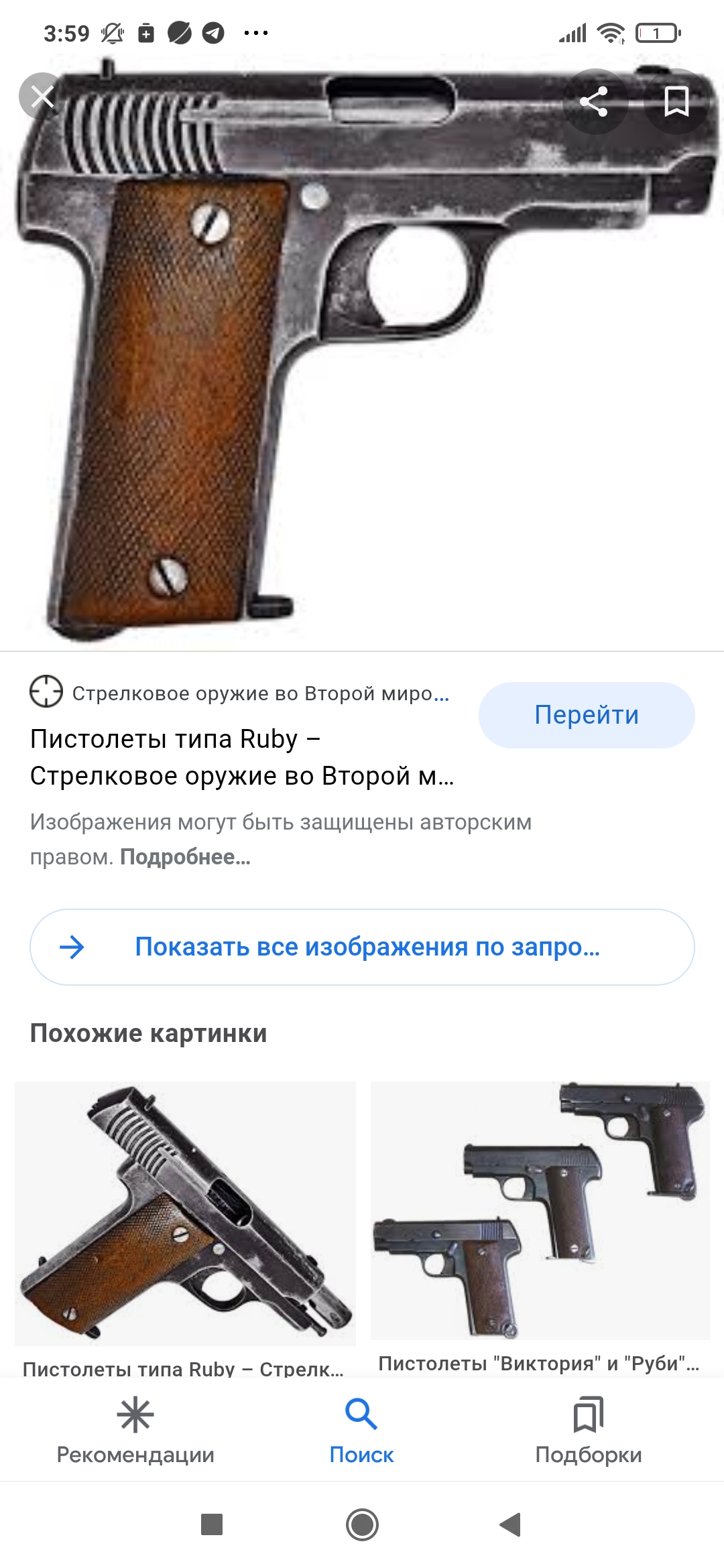Share this pistol image

(x=593, y=102)
